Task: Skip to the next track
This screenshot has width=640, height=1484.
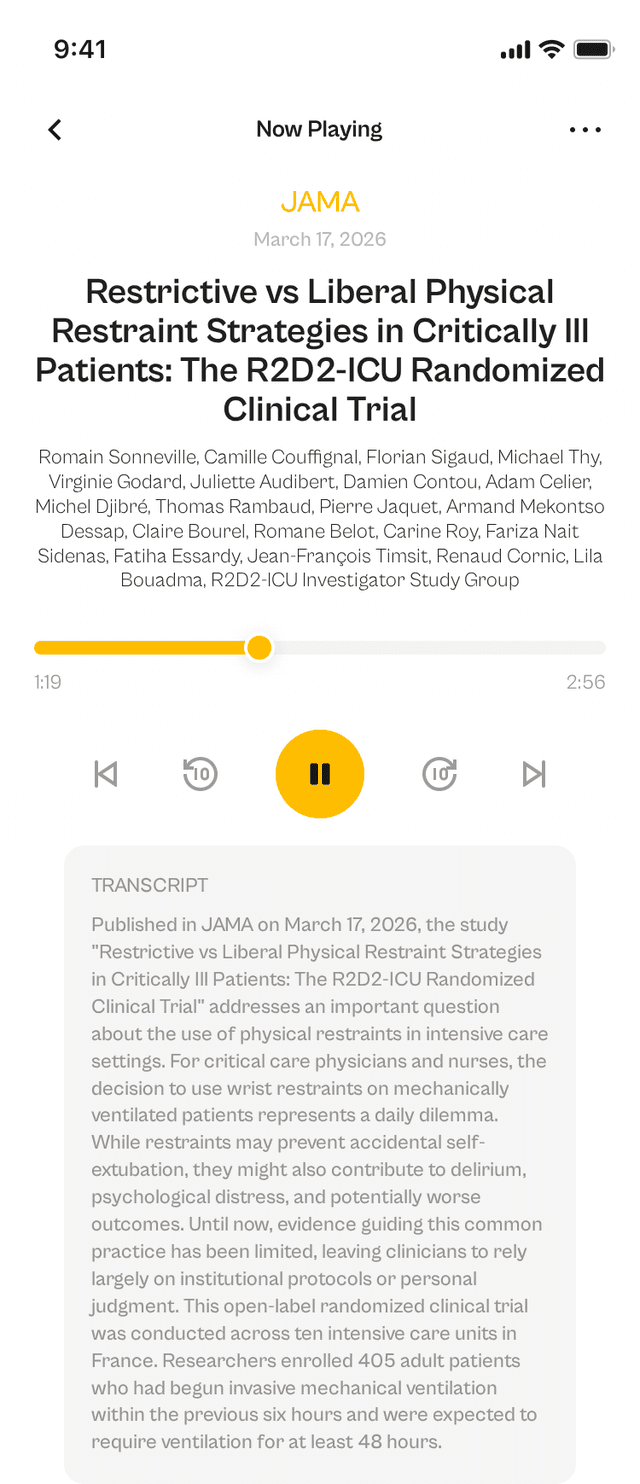Action: click(x=534, y=774)
